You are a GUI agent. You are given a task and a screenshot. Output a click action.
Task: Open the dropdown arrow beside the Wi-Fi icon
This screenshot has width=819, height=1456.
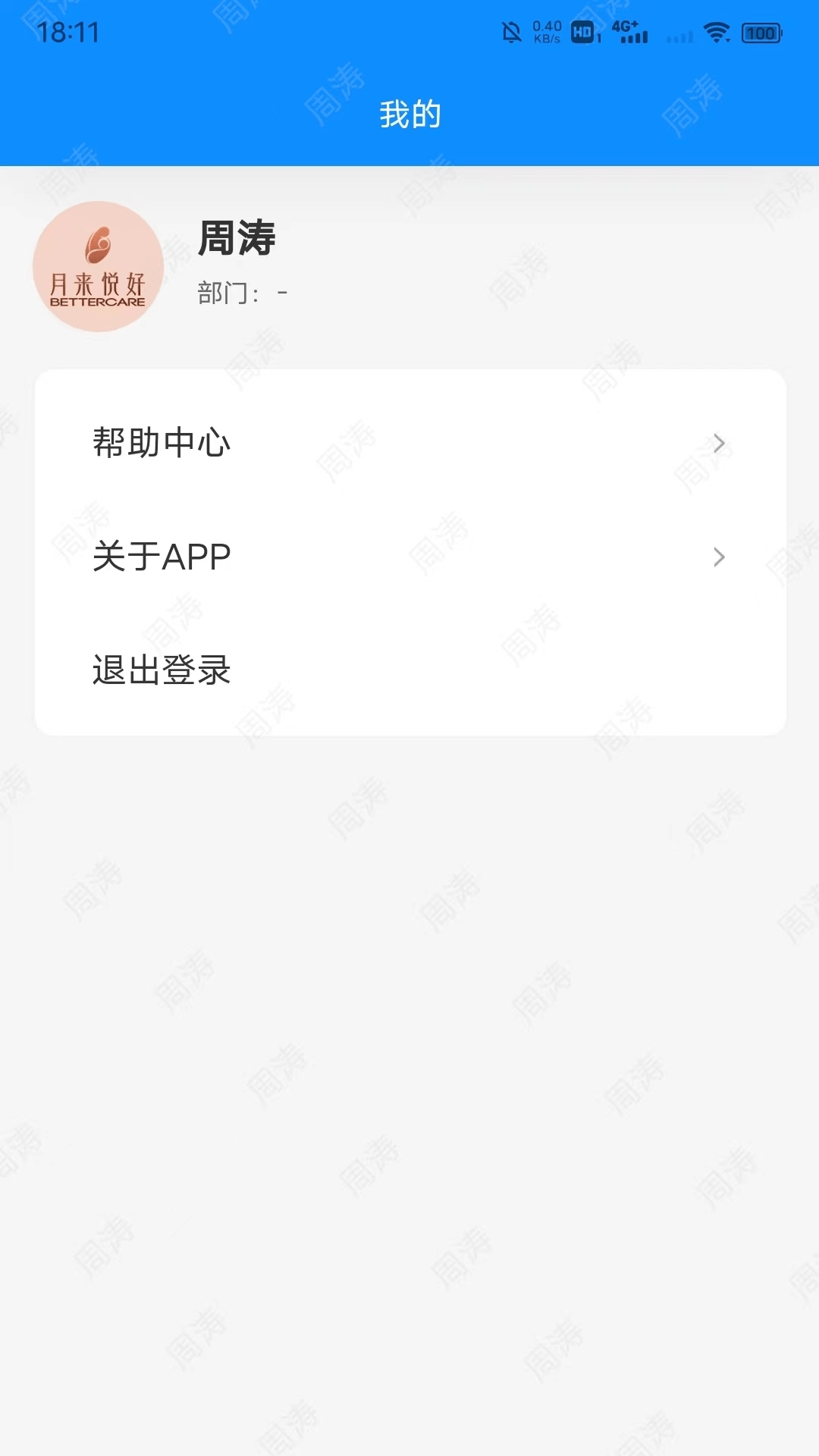coord(730,39)
